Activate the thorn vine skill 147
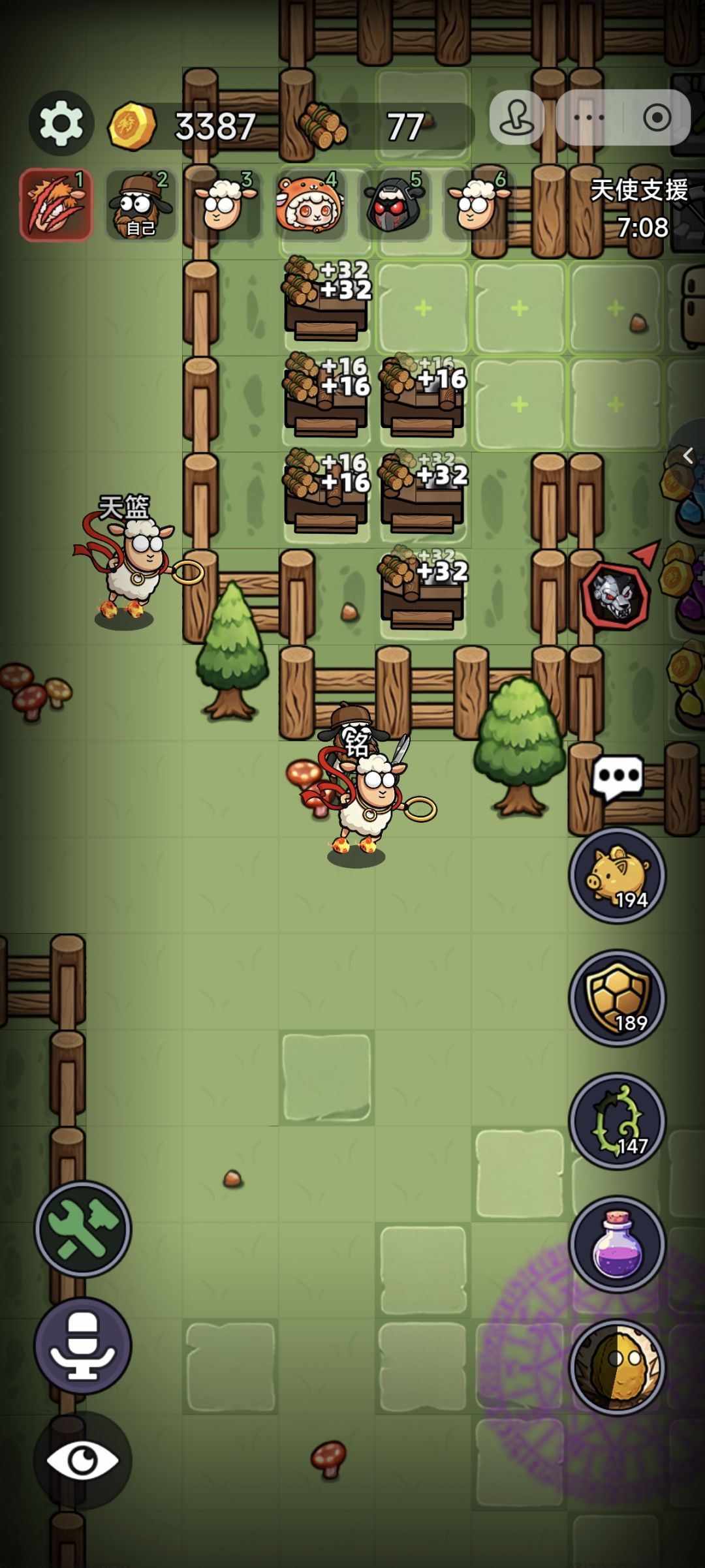Image resolution: width=705 pixels, height=1568 pixels. 618,1121
